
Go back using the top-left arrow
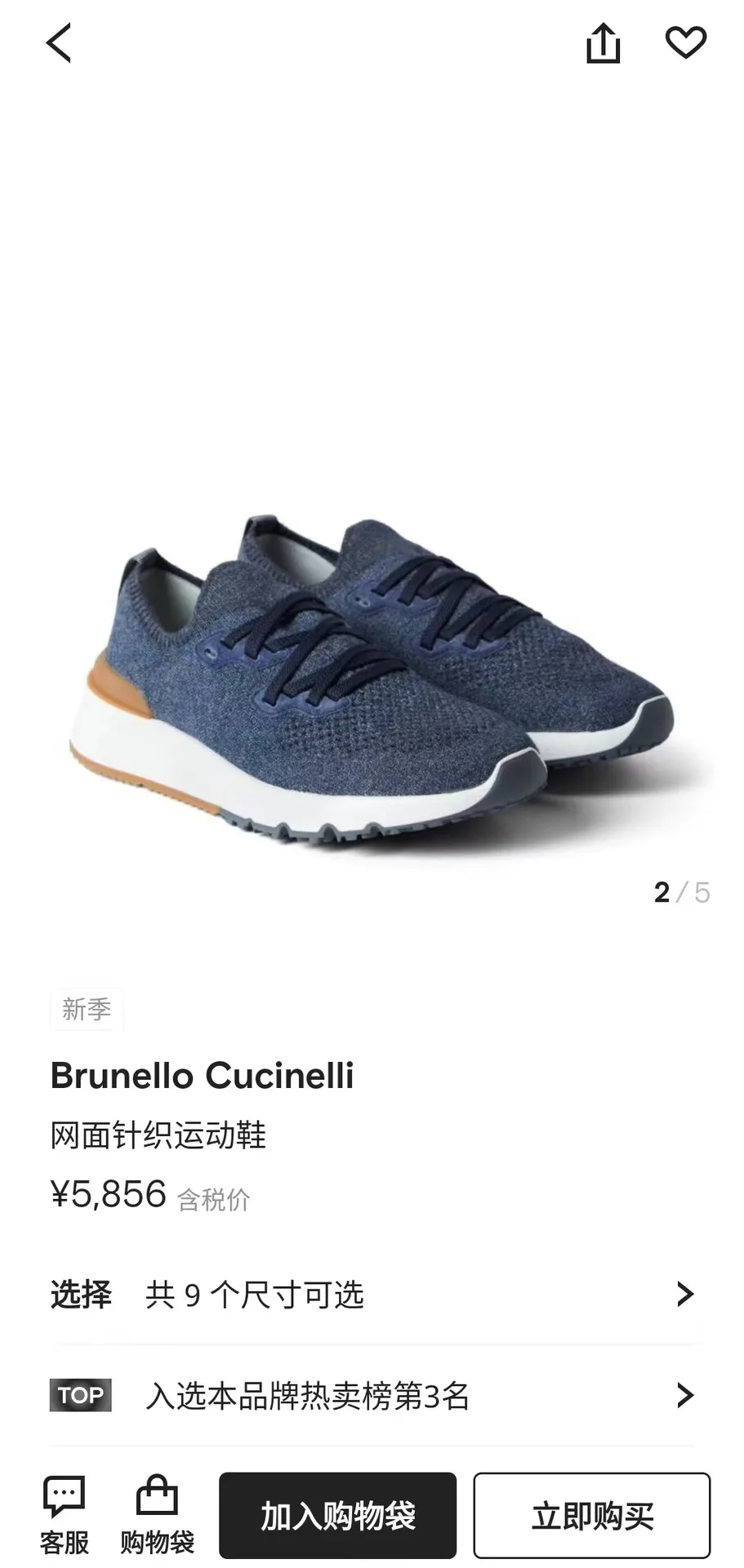[59, 42]
